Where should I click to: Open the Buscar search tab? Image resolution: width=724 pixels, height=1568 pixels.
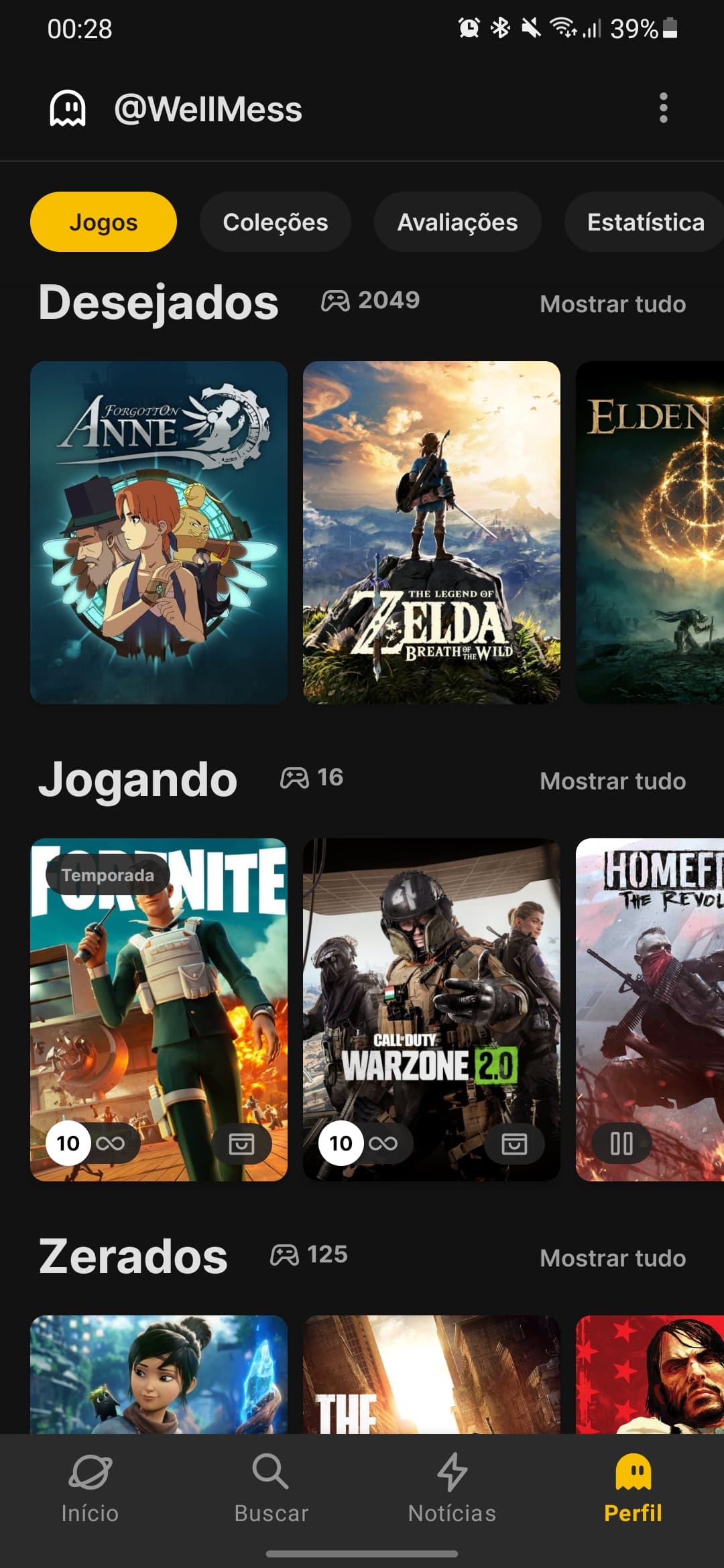pyautogui.click(x=271, y=1485)
